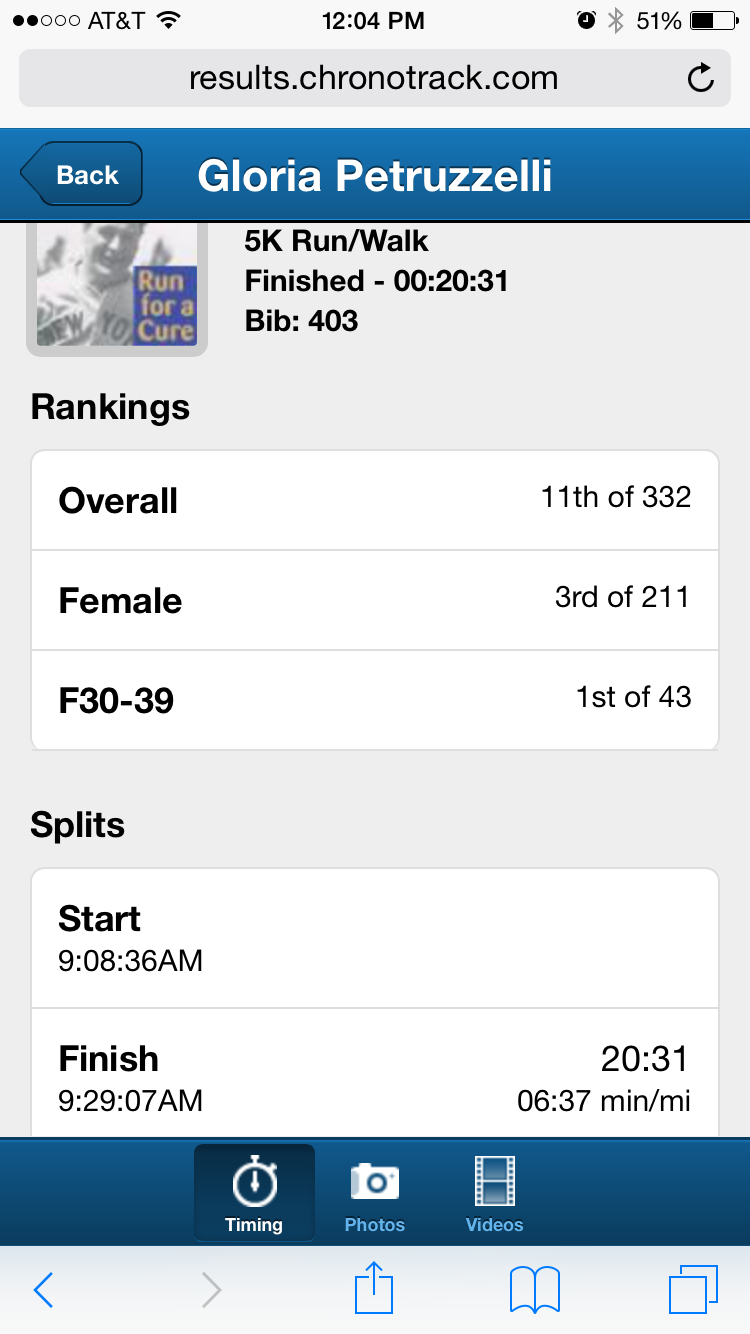Go back using the Back button
The image size is (750, 1334).
(x=83, y=175)
